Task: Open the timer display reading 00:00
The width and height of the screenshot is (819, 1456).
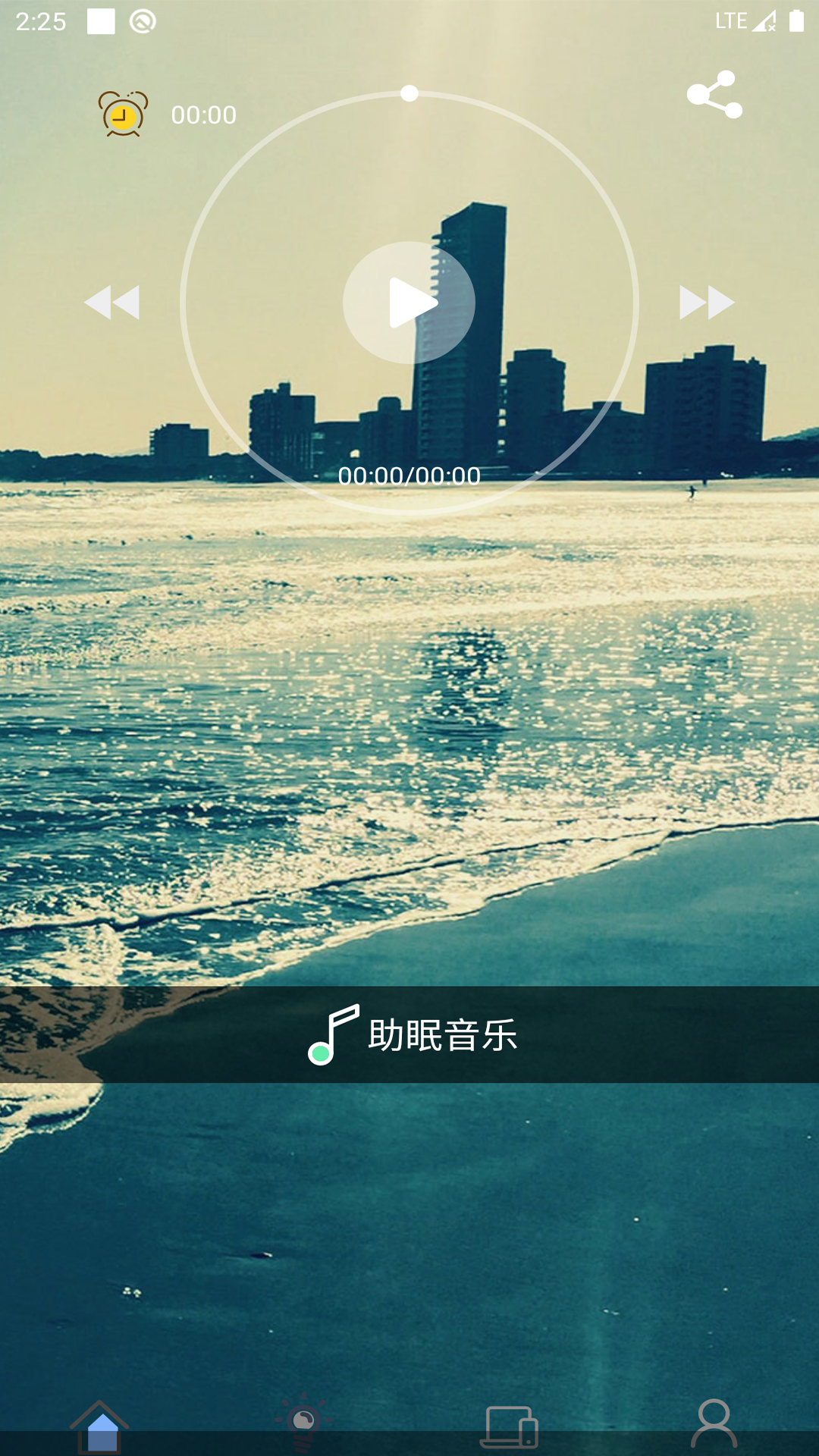Action: [x=202, y=115]
